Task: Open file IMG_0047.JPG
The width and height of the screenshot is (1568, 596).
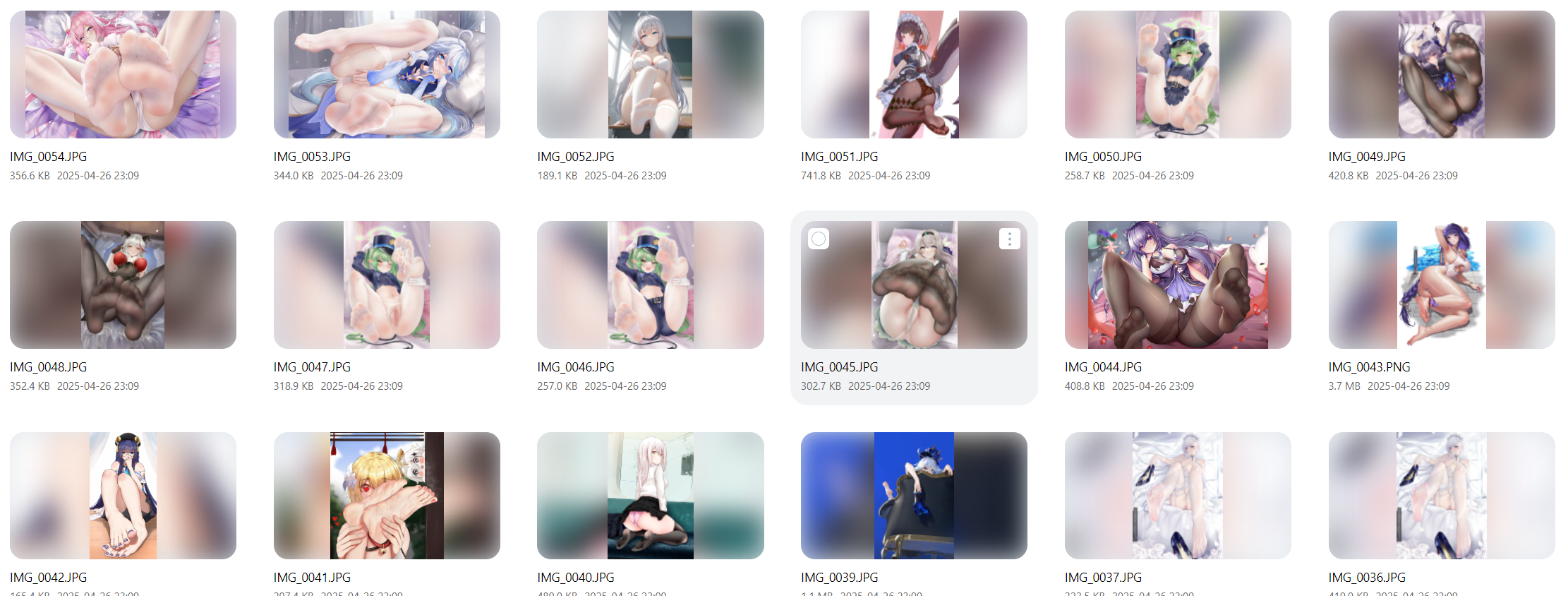Action: [x=387, y=285]
